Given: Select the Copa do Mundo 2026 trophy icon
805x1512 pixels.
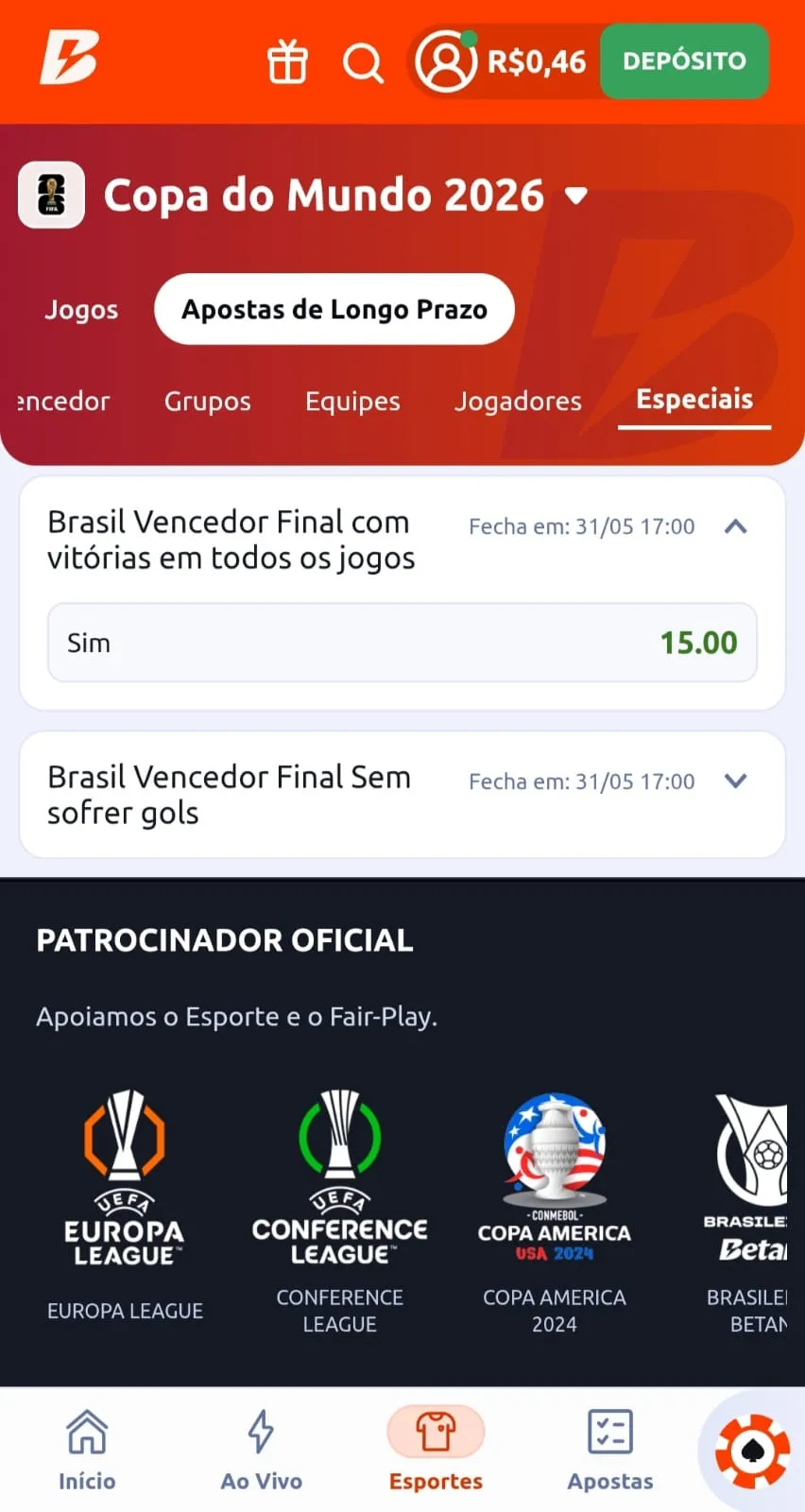Looking at the screenshot, I should coord(51,195).
